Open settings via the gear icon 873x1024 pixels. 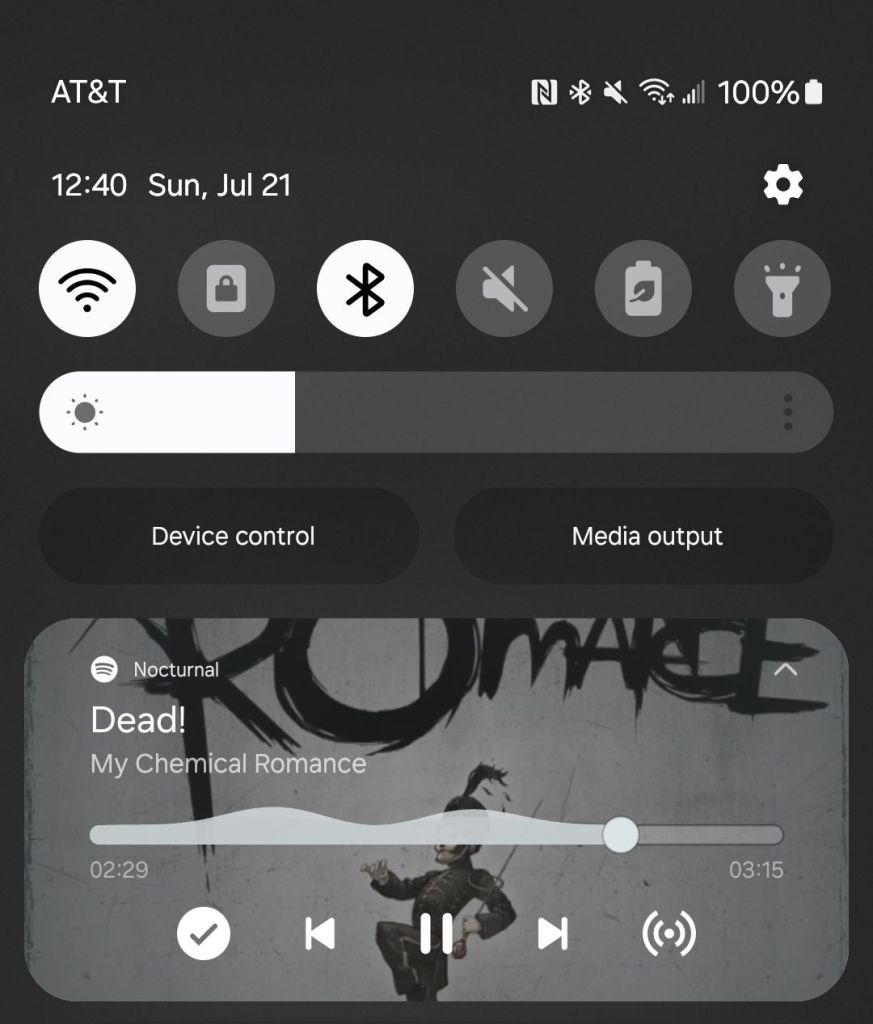coord(782,185)
